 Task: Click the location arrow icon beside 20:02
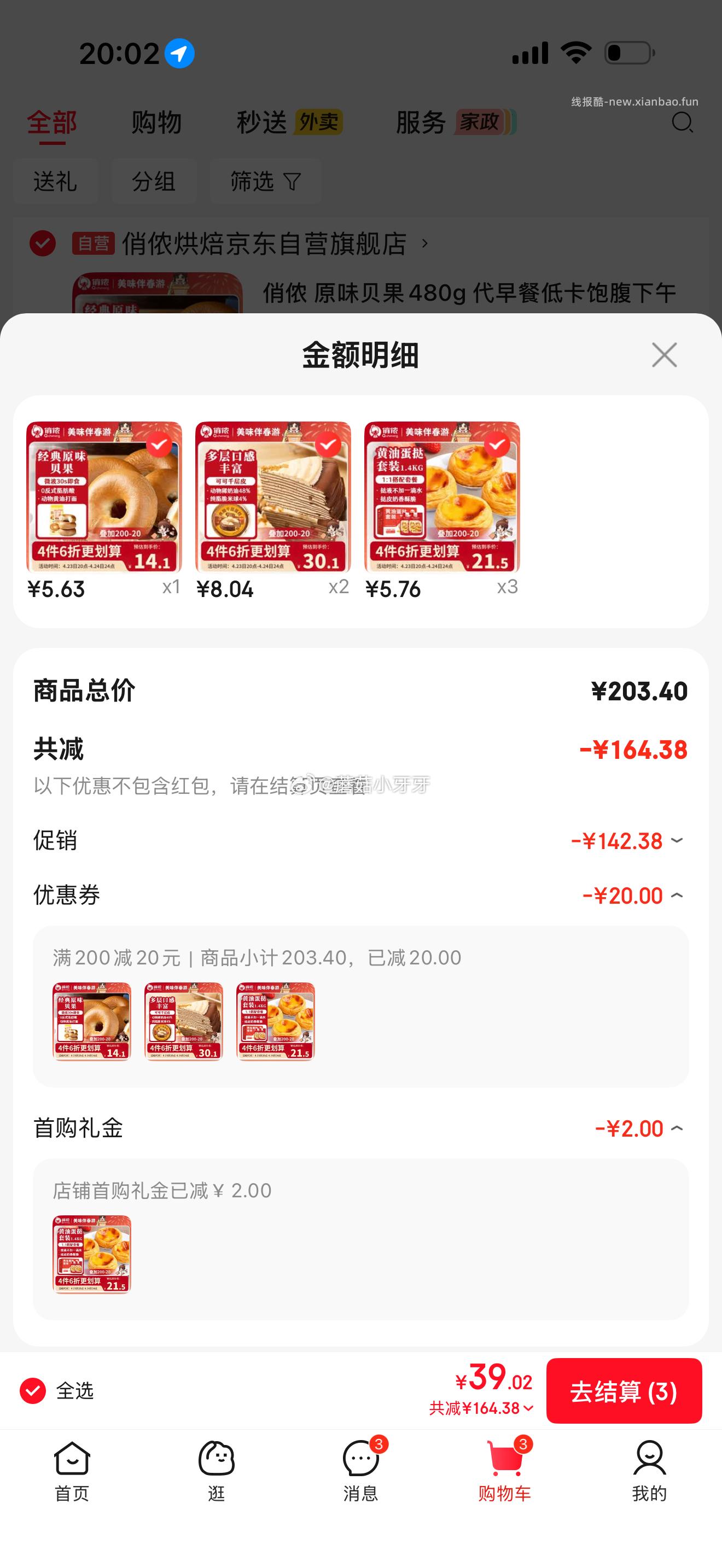click(179, 53)
